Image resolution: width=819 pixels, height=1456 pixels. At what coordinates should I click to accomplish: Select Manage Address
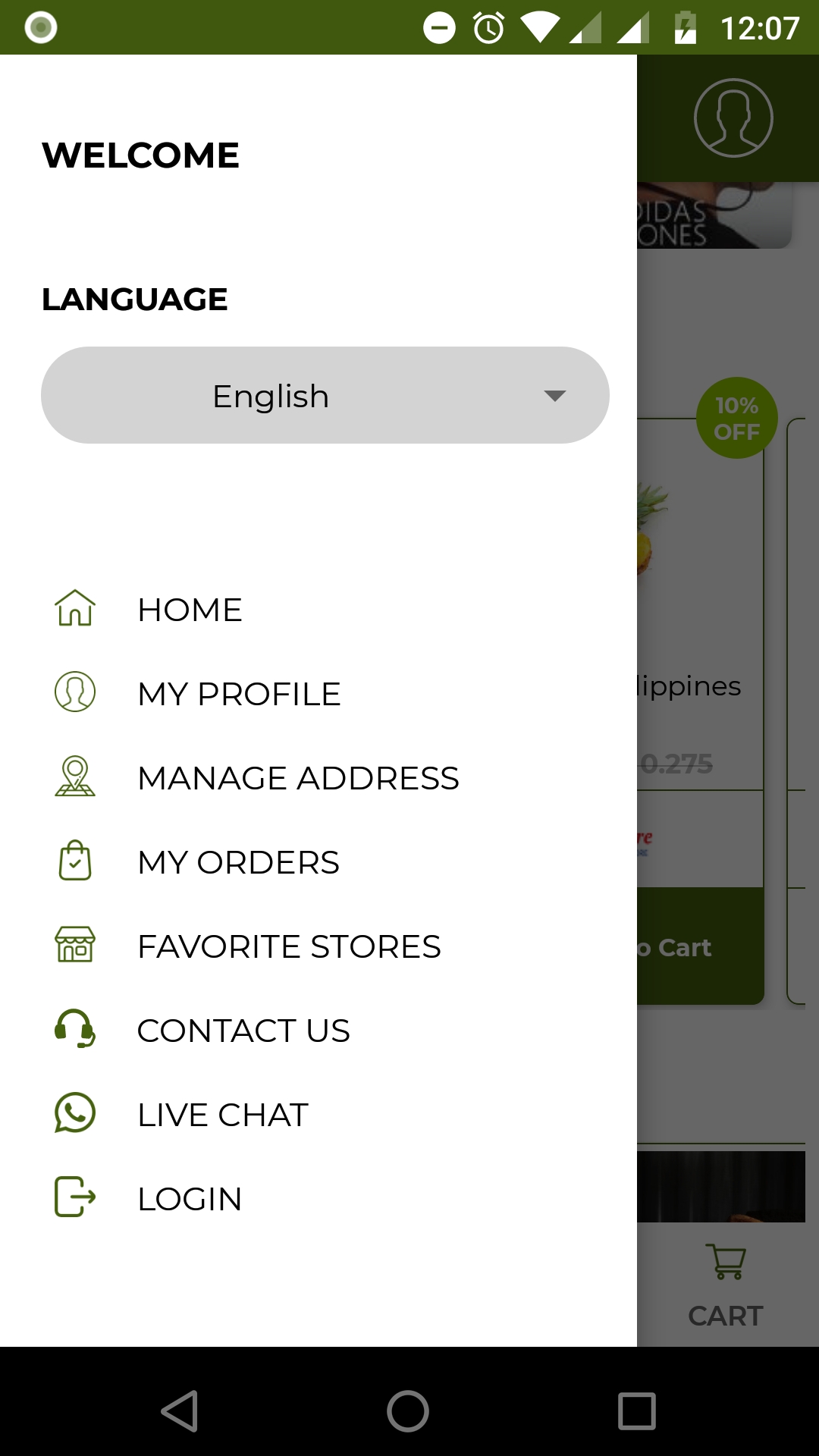tap(318, 777)
